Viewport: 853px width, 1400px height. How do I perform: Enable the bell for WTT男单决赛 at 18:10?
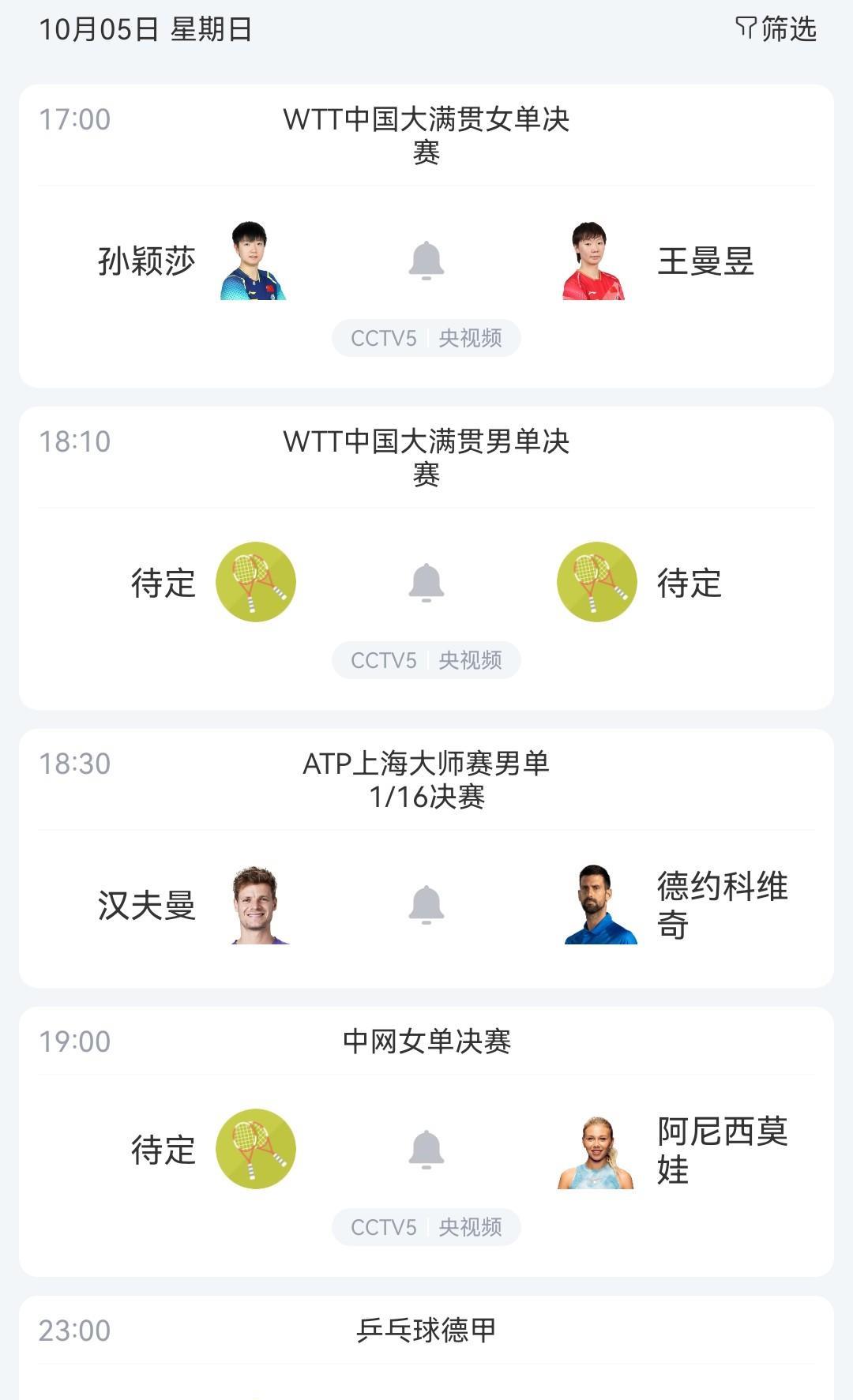pos(426,583)
